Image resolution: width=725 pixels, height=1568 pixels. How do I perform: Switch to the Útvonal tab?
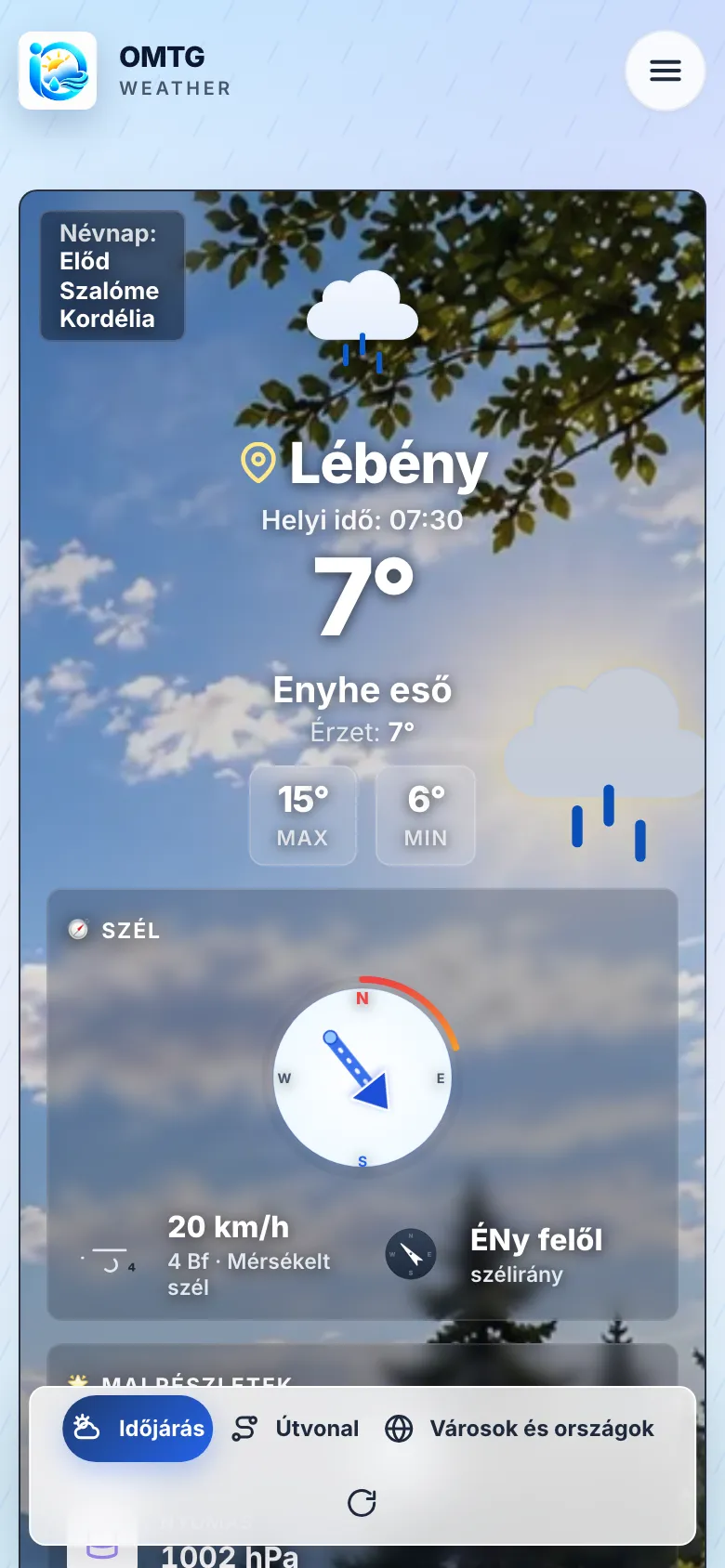tap(296, 1428)
